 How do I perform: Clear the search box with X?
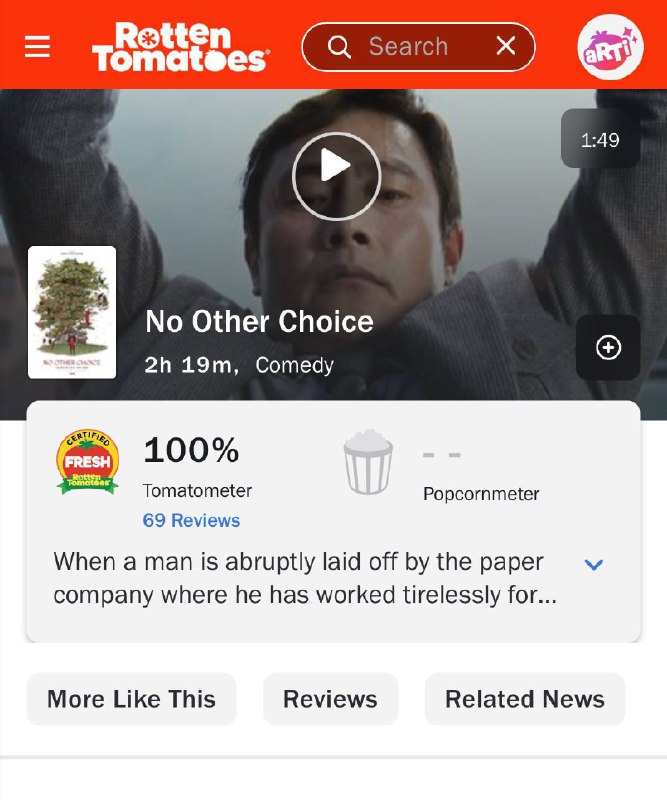(506, 46)
